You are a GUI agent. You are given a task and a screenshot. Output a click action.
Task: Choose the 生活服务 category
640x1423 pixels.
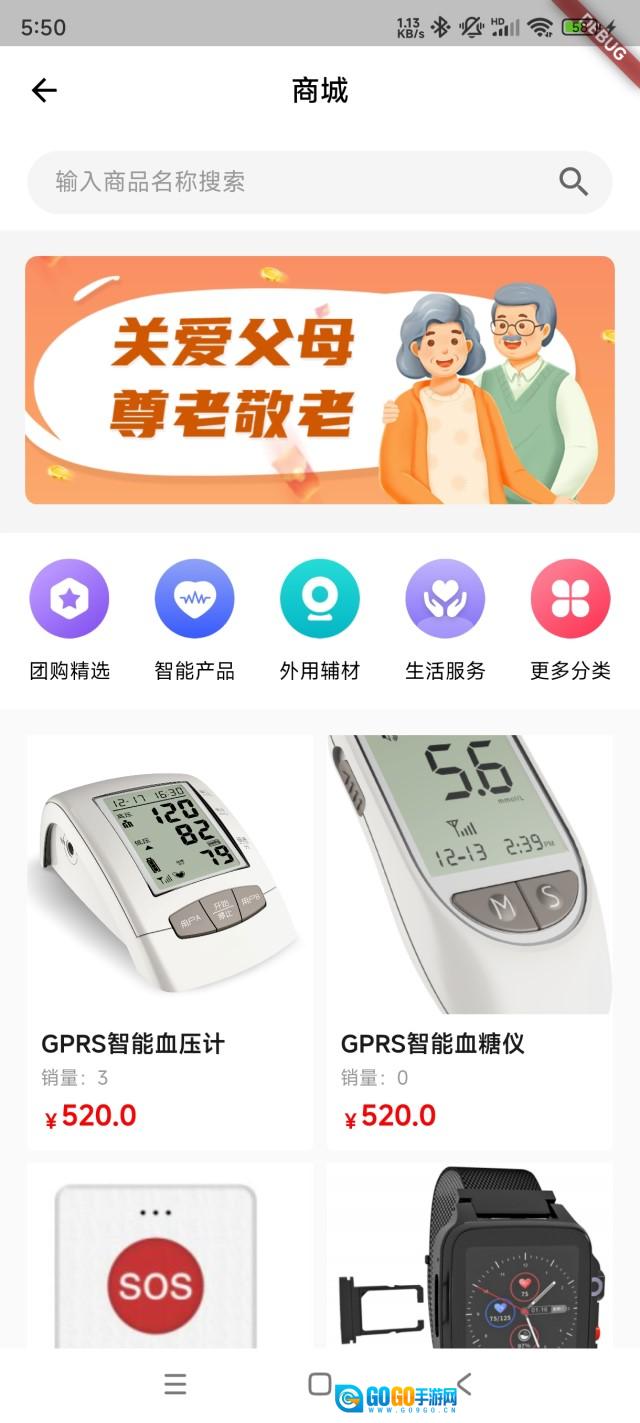point(445,600)
